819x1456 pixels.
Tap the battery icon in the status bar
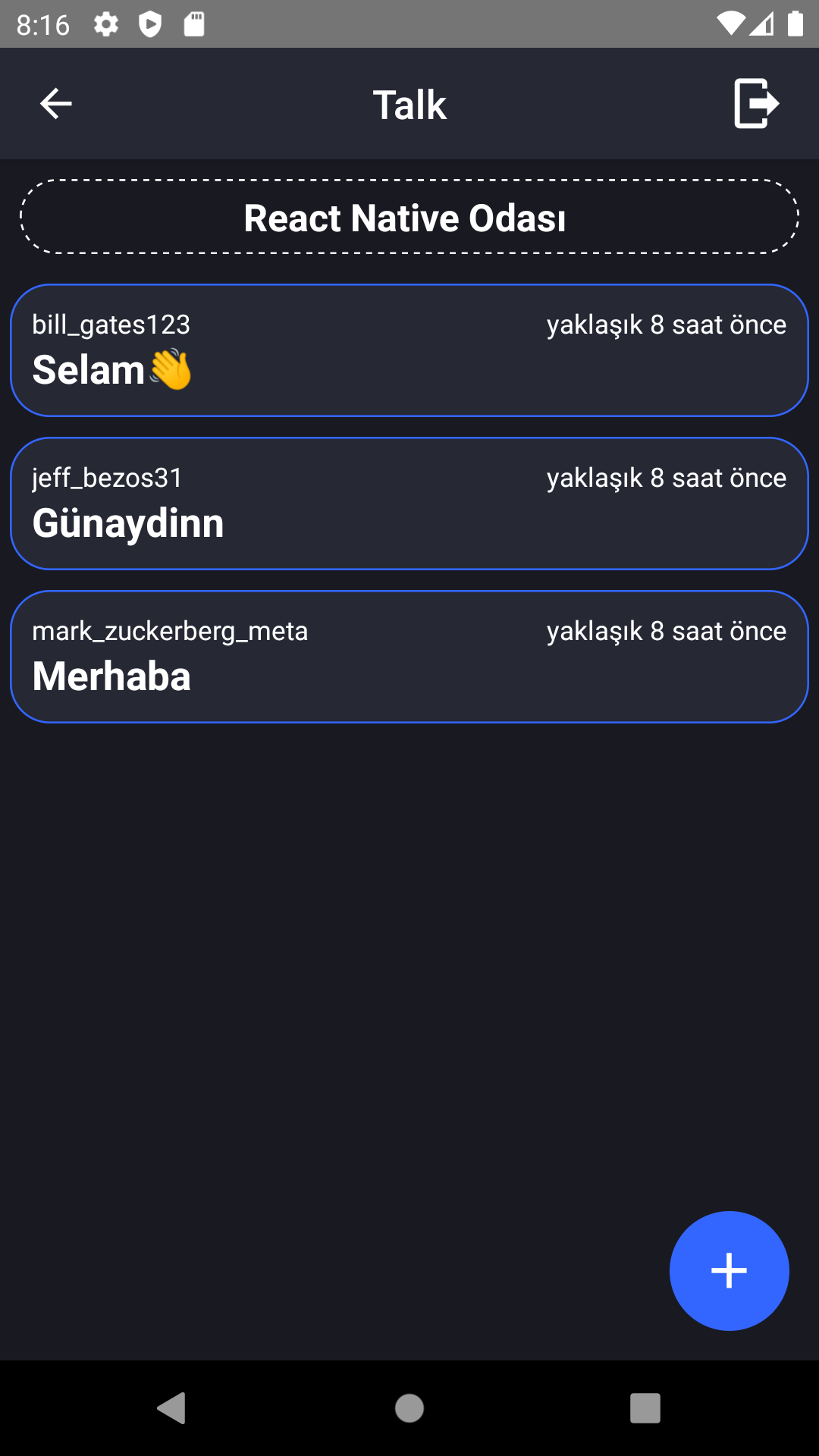tap(795, 24)
